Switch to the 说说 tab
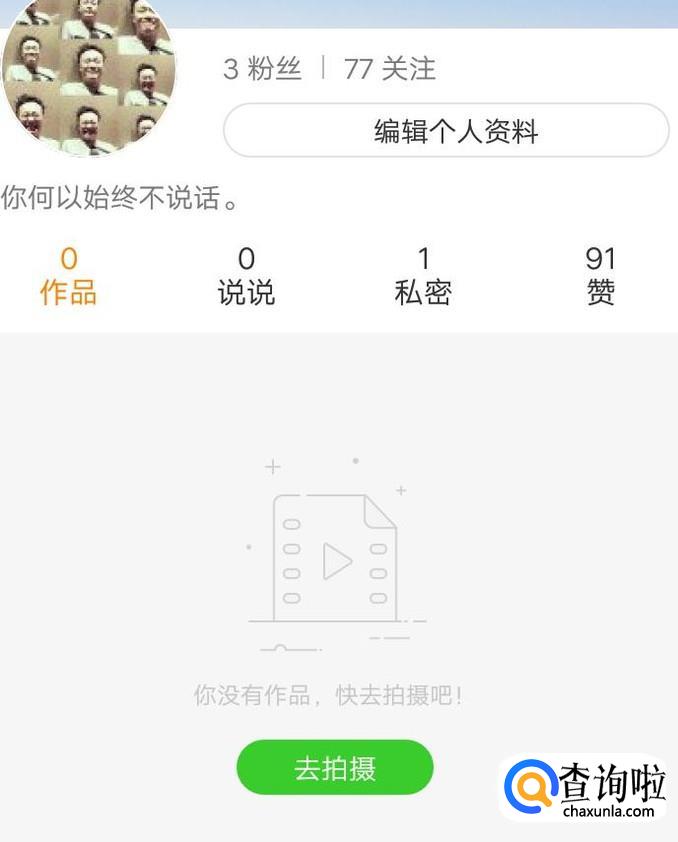This screenshot has height=842, width=678. click(246, 276)
